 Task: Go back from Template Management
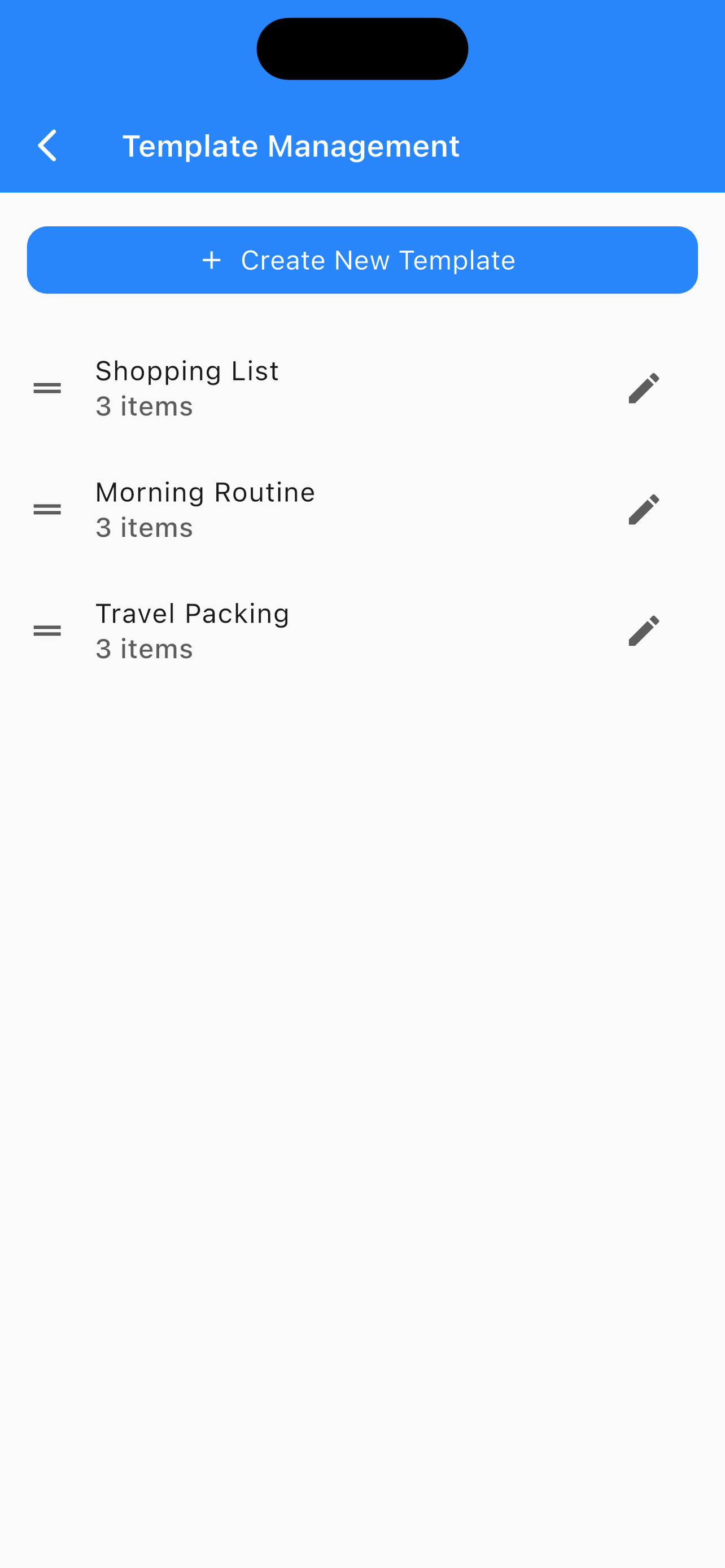click(x=47, y=146)
